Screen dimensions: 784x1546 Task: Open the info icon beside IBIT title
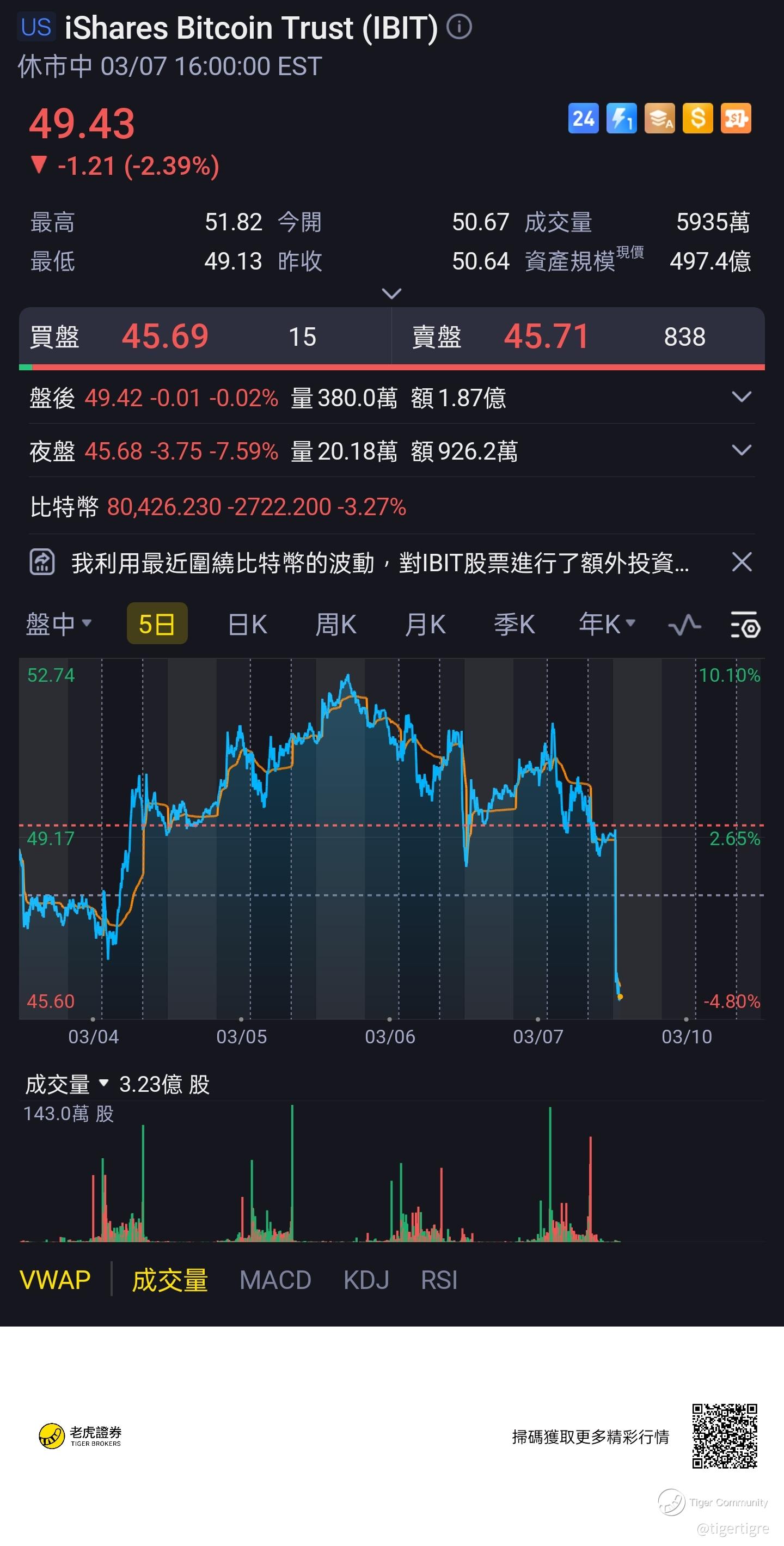460,27
